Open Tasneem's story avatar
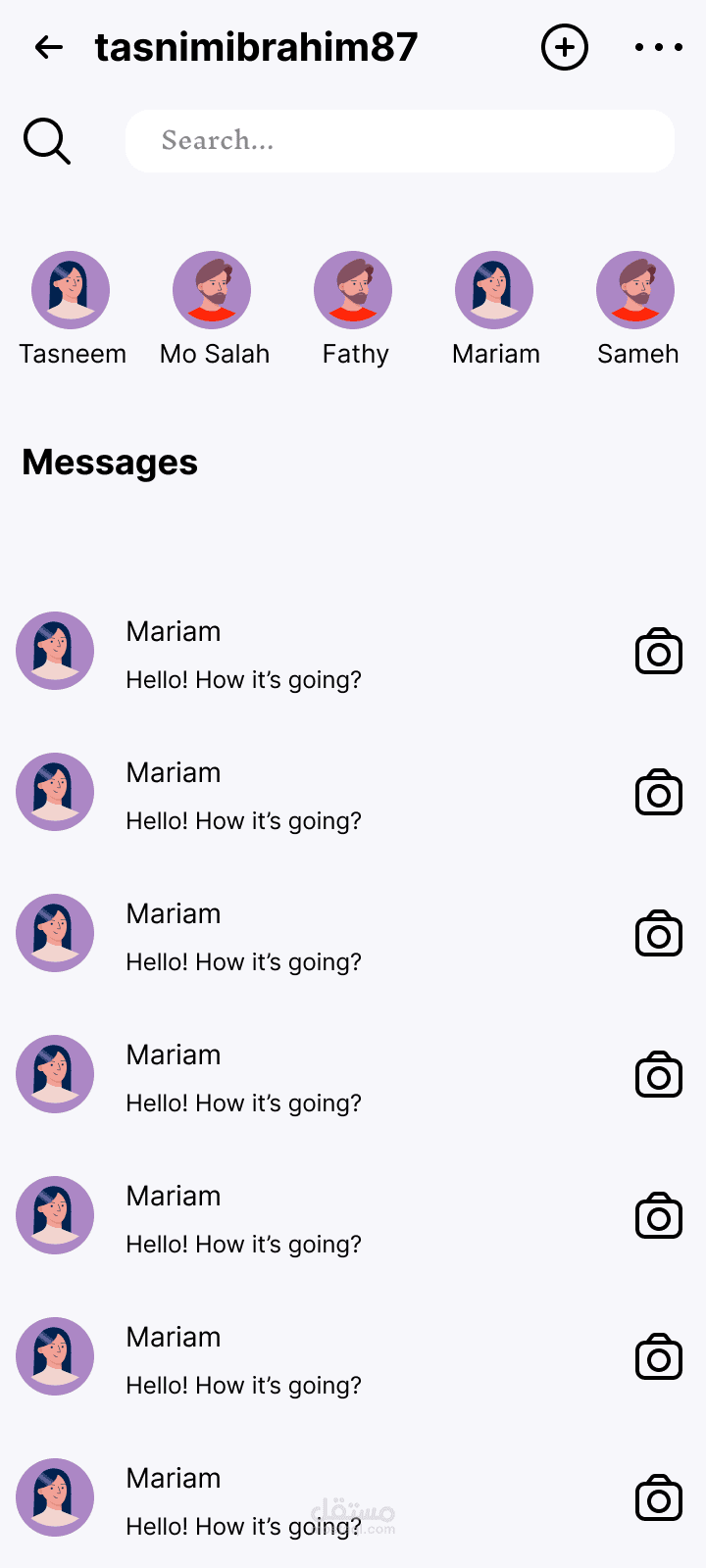The height and width of the screenshot is (1568, 706). pos(71,290)
